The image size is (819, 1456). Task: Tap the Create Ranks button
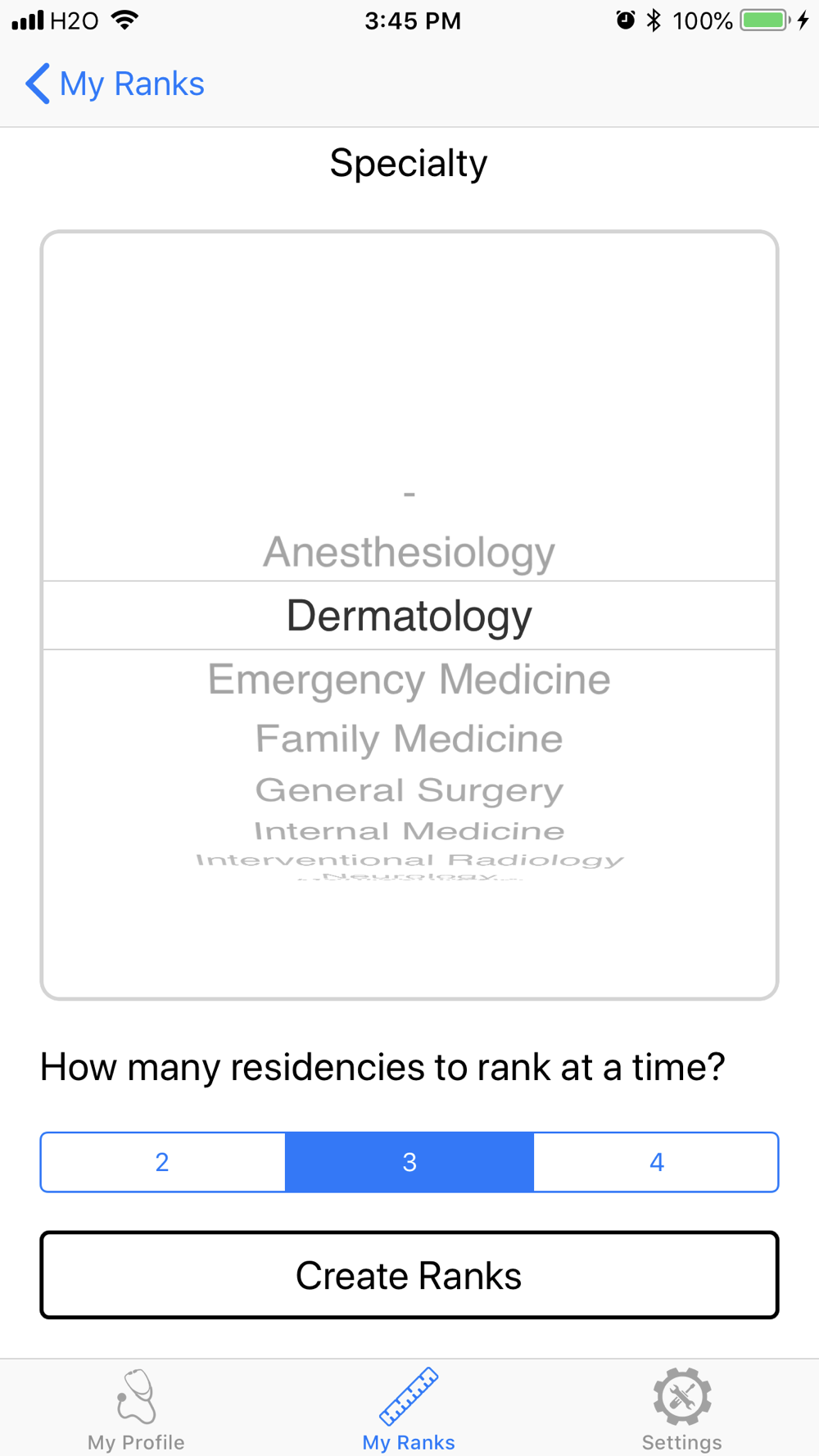coord(409,1275)
